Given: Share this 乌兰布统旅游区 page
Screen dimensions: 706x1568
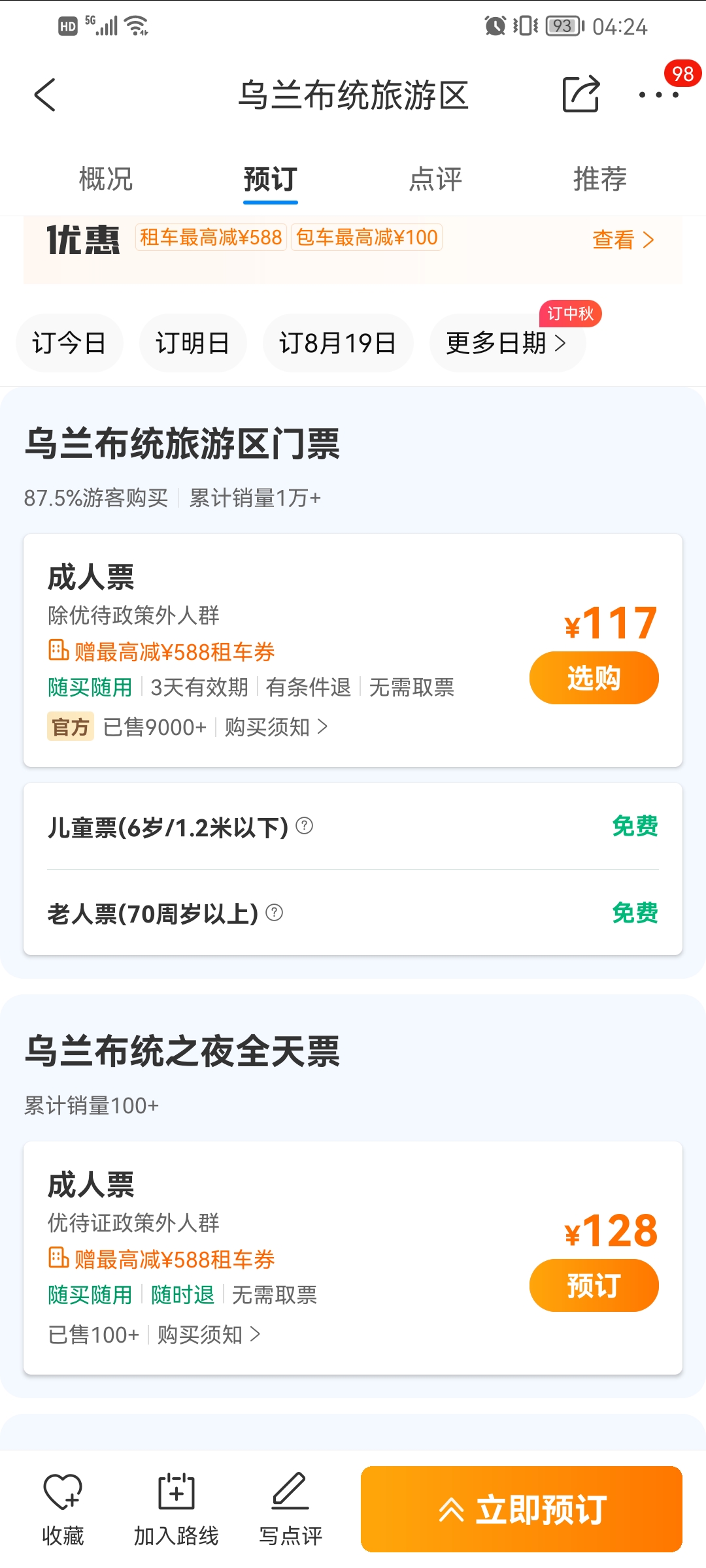Looking at the screenshot, I should 581,94.
